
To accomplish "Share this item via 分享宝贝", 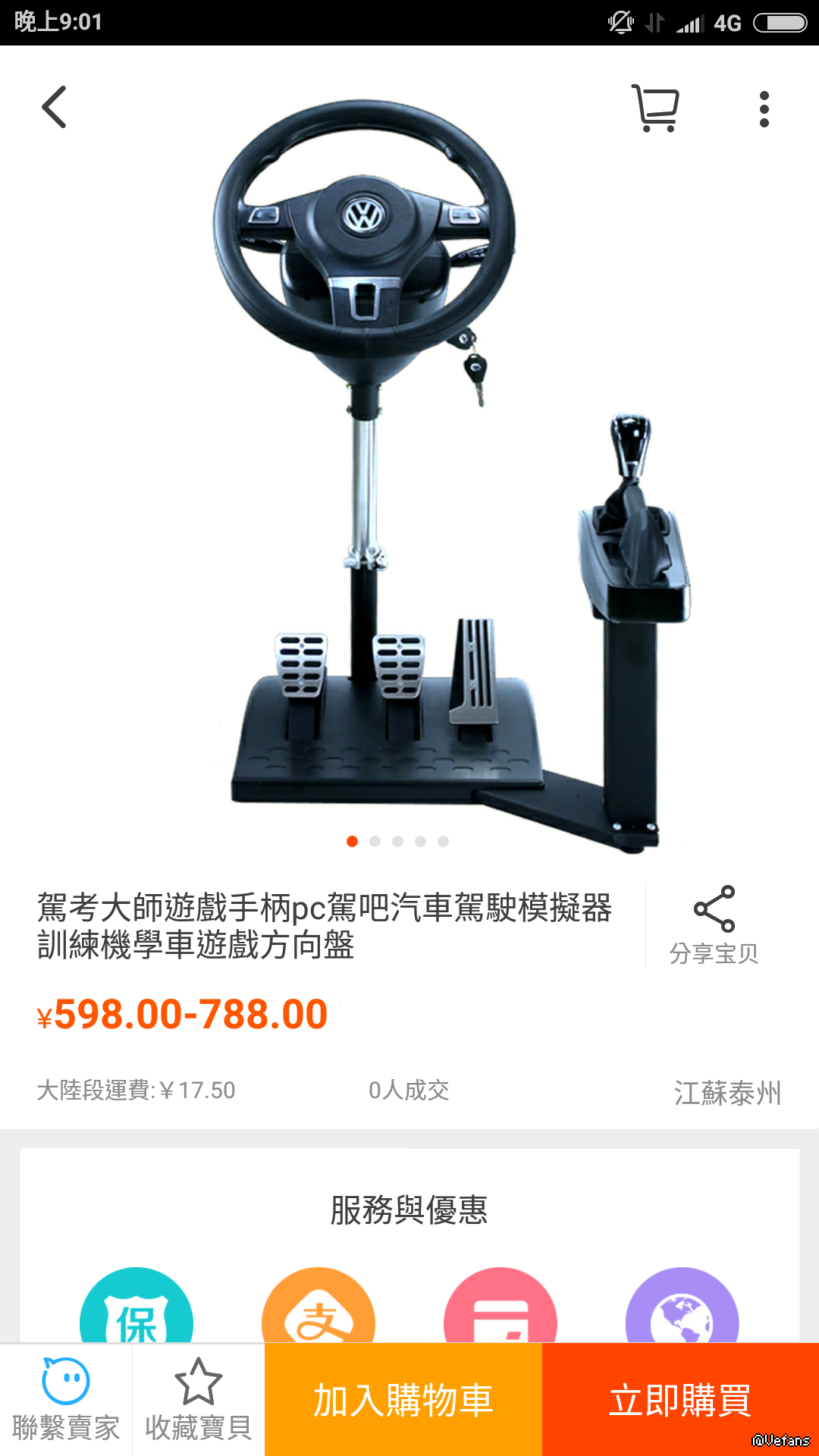I will coord(714,925).
